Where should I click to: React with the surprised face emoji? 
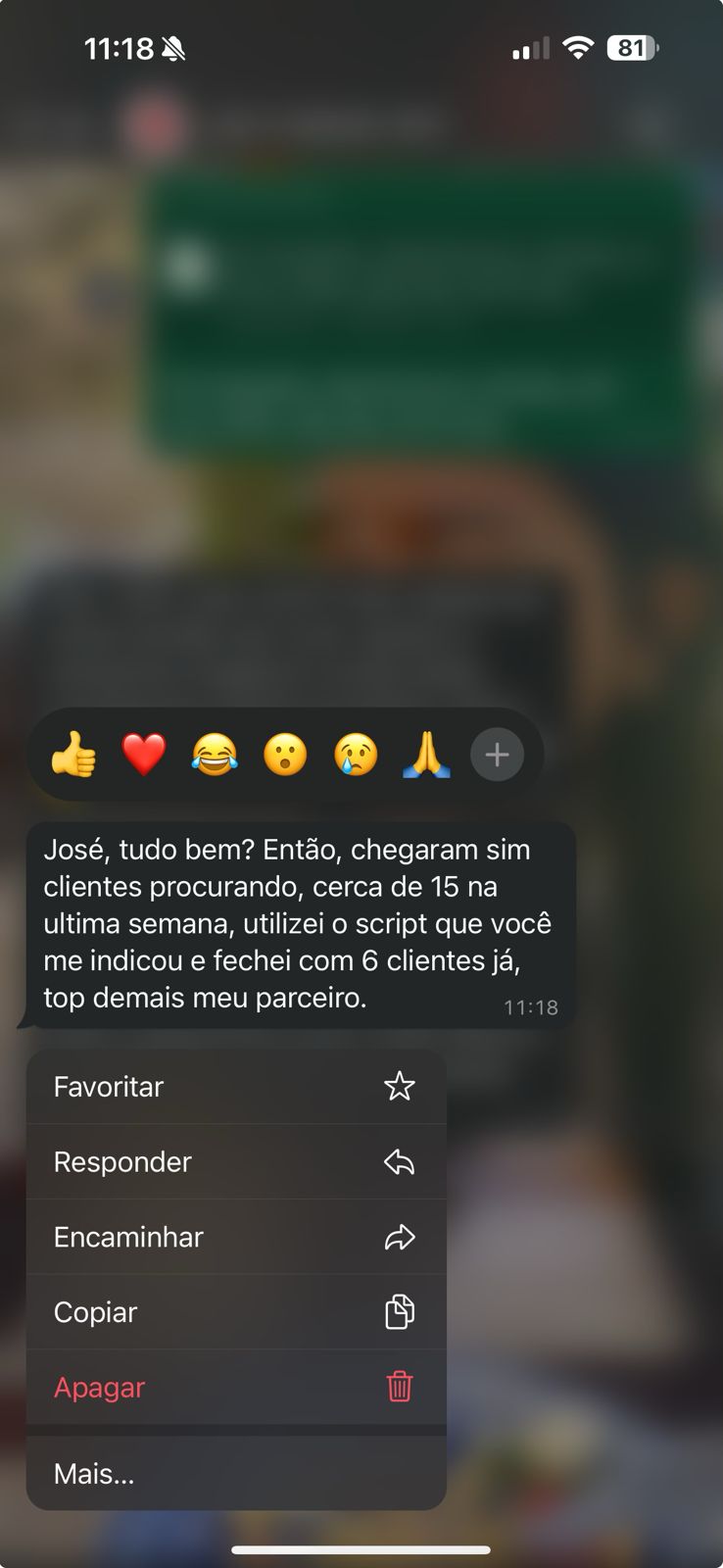pos(285,755)
